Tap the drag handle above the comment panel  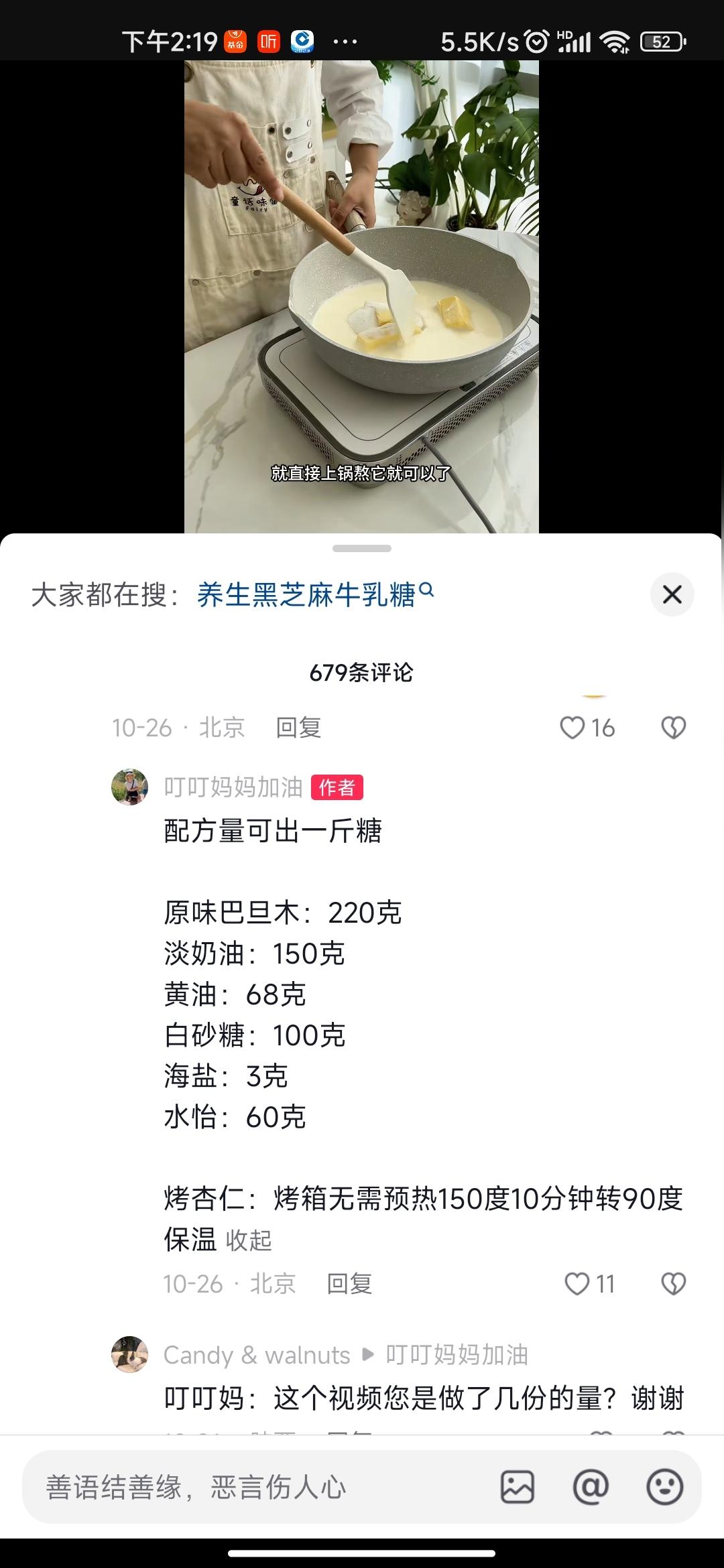tap(361, 548)
